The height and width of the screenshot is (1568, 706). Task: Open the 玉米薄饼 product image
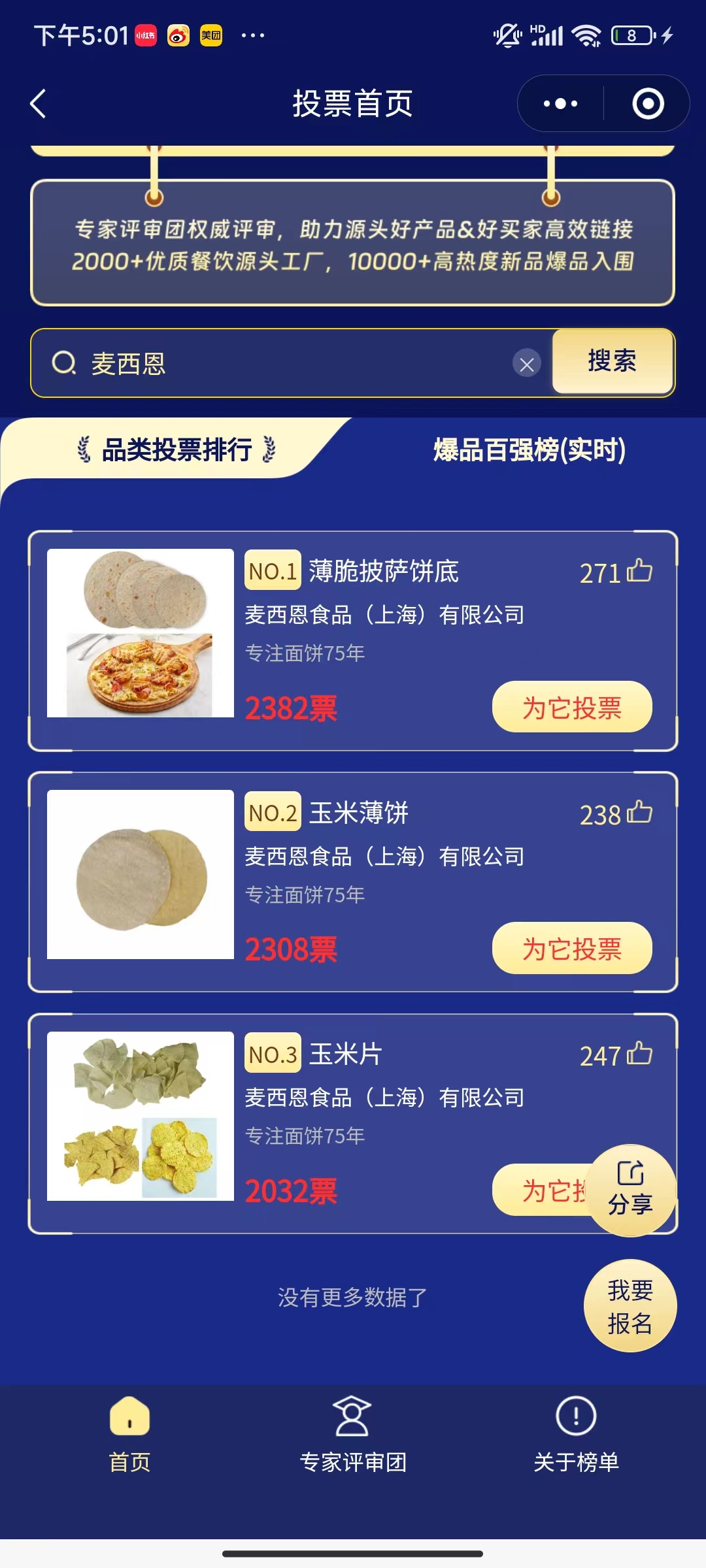[x=141, y=874]
